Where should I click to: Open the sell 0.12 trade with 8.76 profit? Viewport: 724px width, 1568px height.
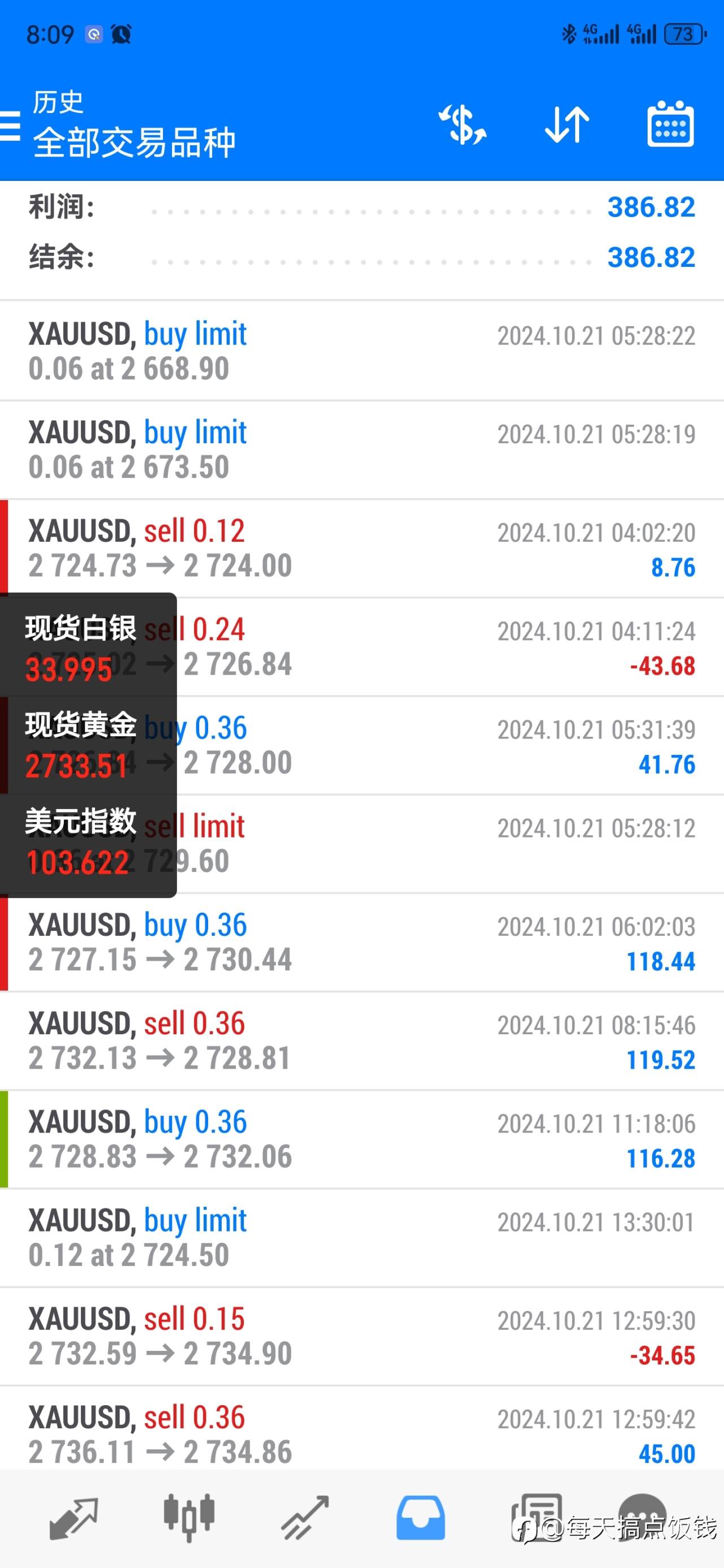tap(361, 548)
